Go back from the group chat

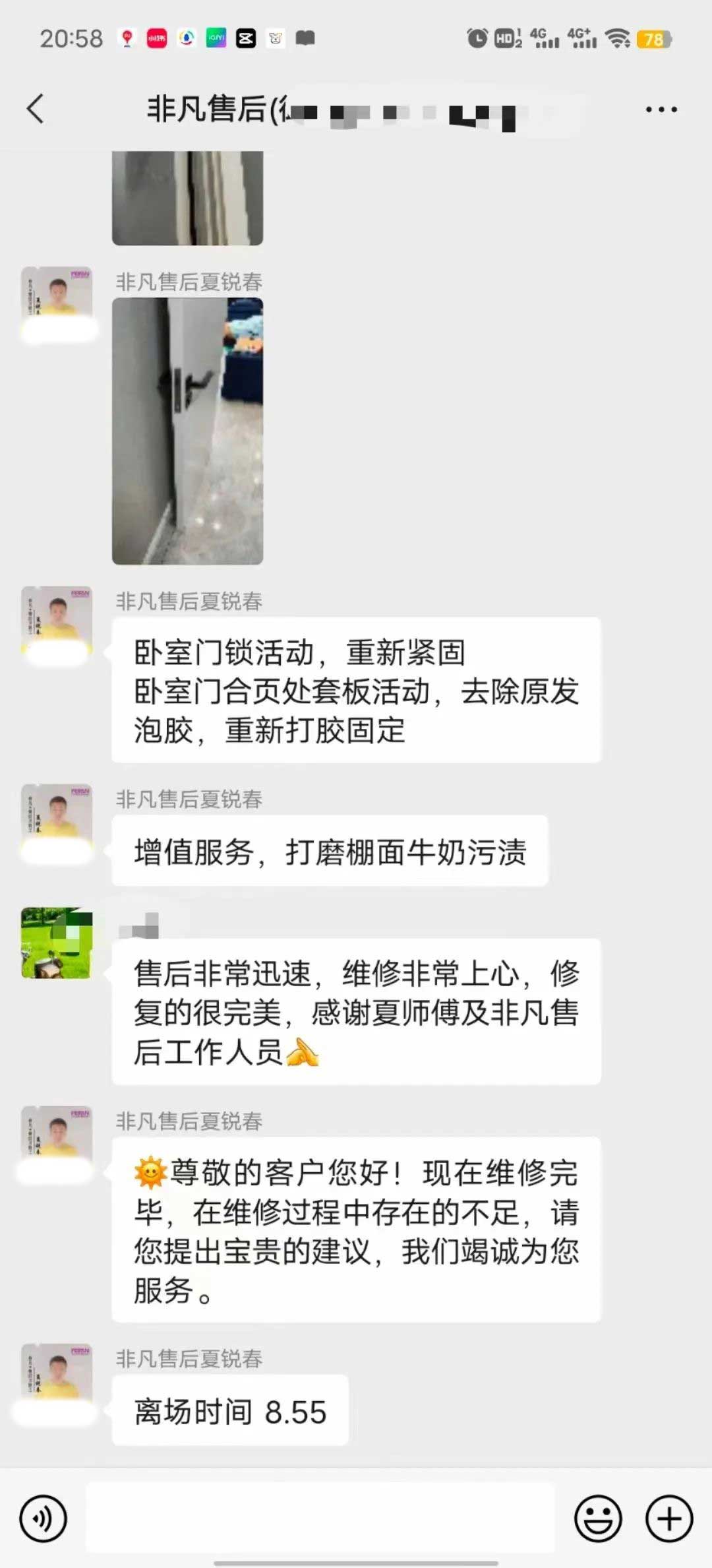pos(36,109)
